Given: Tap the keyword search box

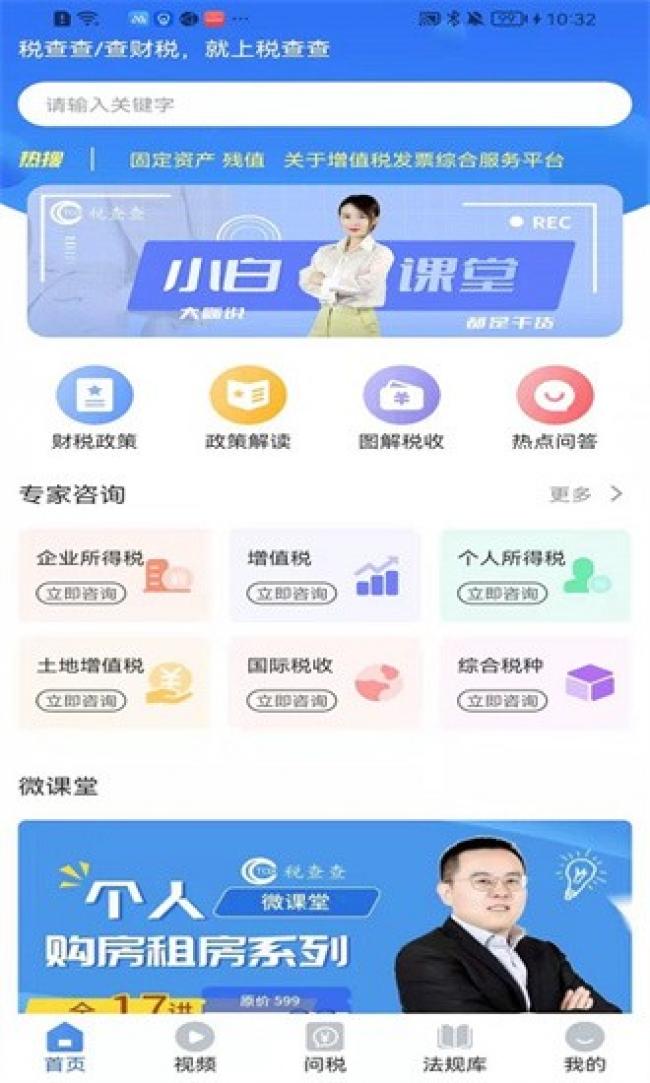Looking at the screenshot, I should click(x=325, y=105).
